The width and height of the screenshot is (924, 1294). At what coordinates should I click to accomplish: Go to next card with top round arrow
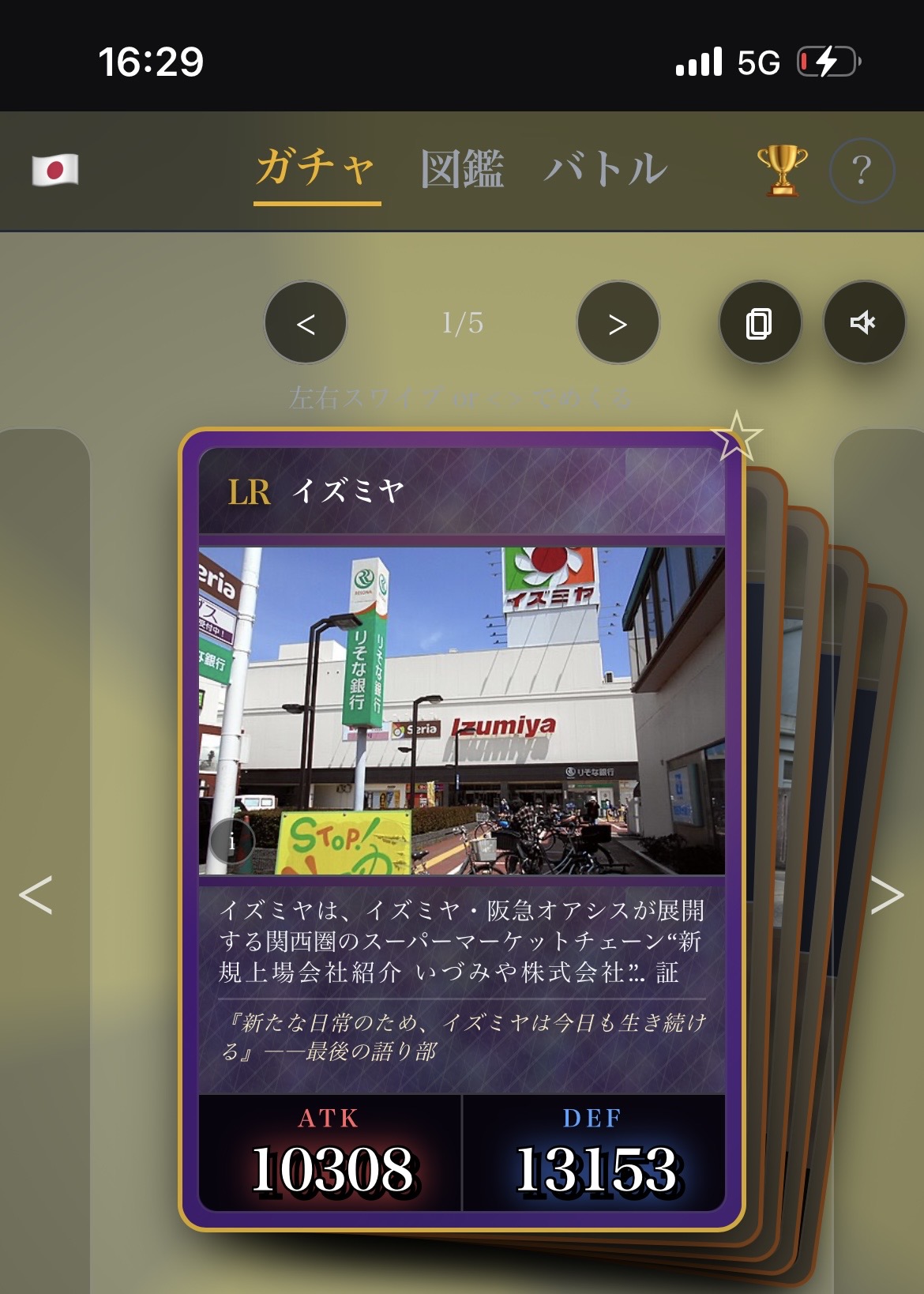[618, 323]
